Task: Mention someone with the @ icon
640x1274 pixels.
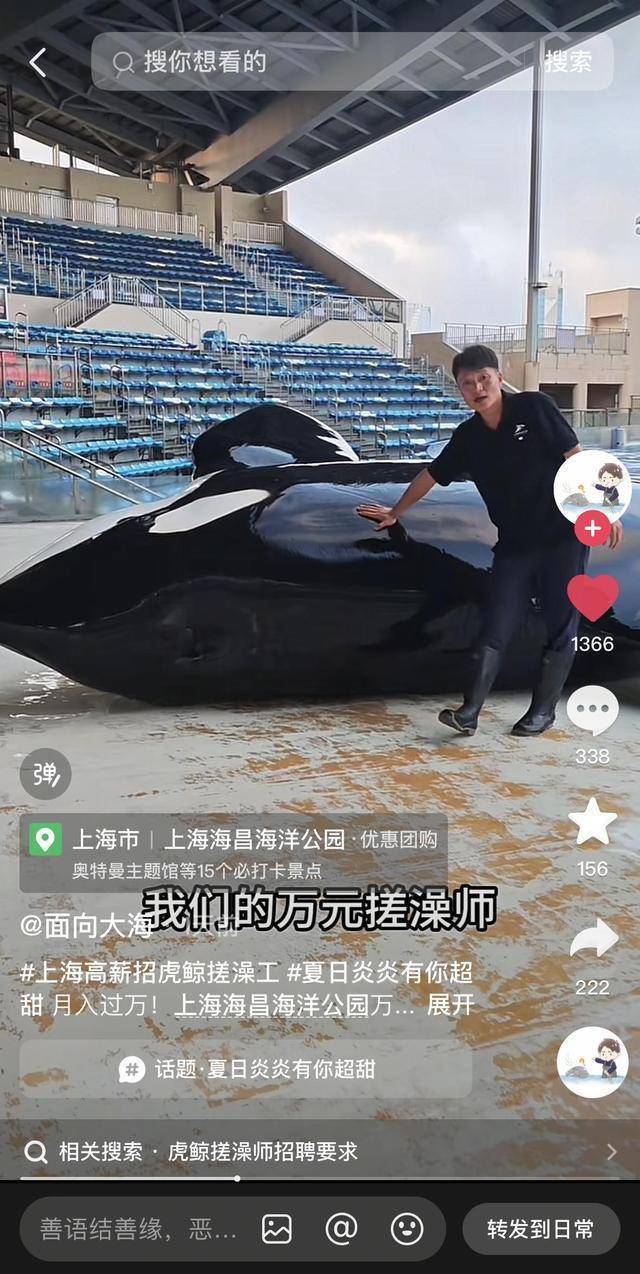Action: 341,1229
